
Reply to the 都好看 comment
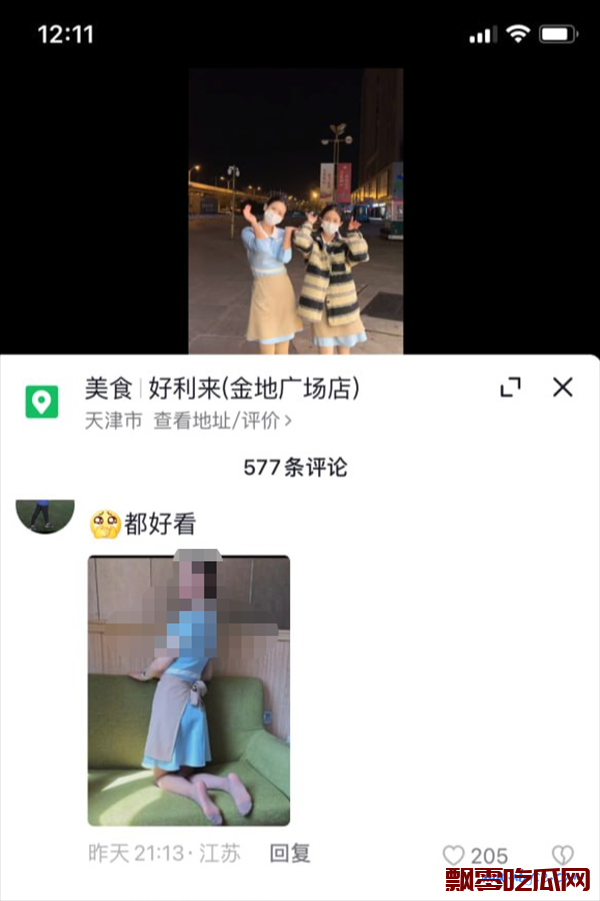click(290, 853)
